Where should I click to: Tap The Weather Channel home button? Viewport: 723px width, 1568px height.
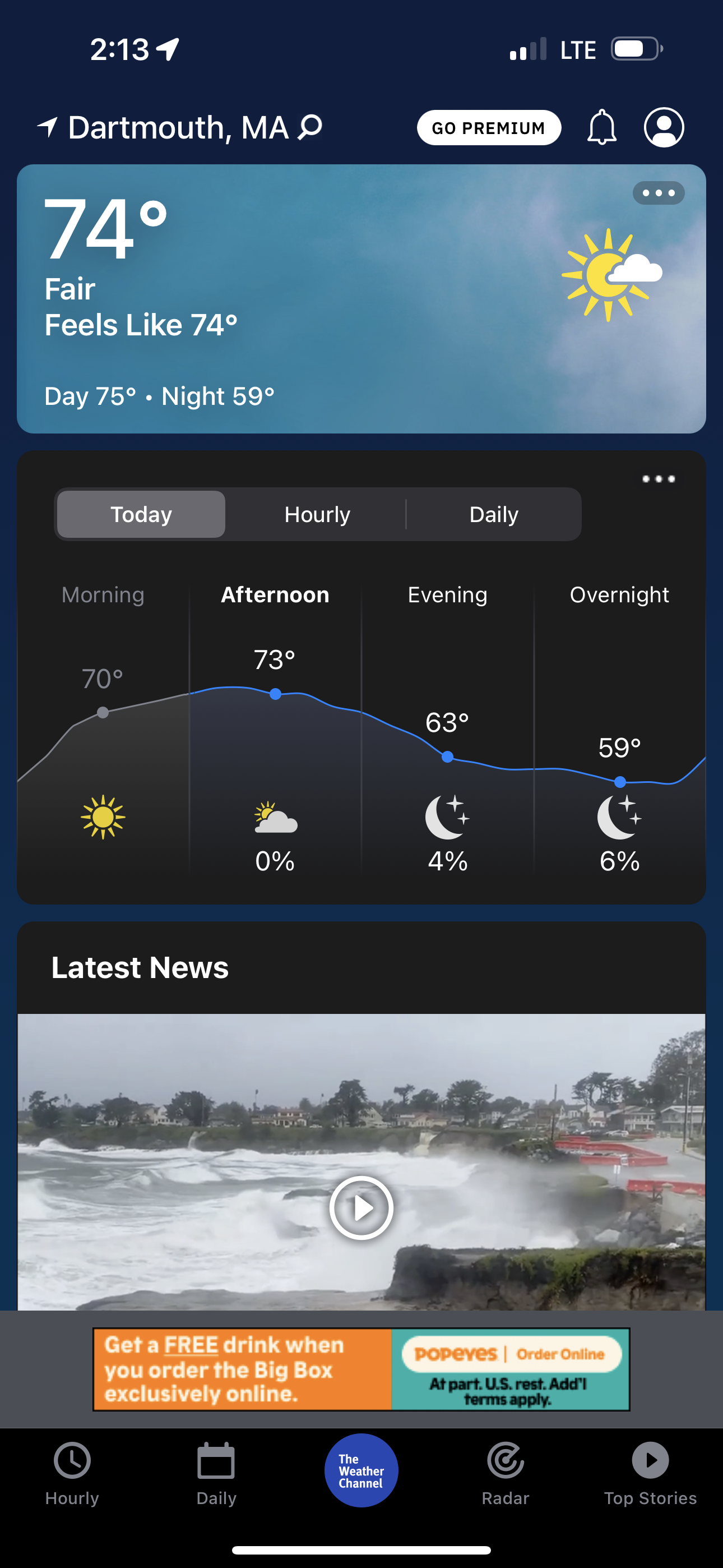click(x=361, y=1470)
